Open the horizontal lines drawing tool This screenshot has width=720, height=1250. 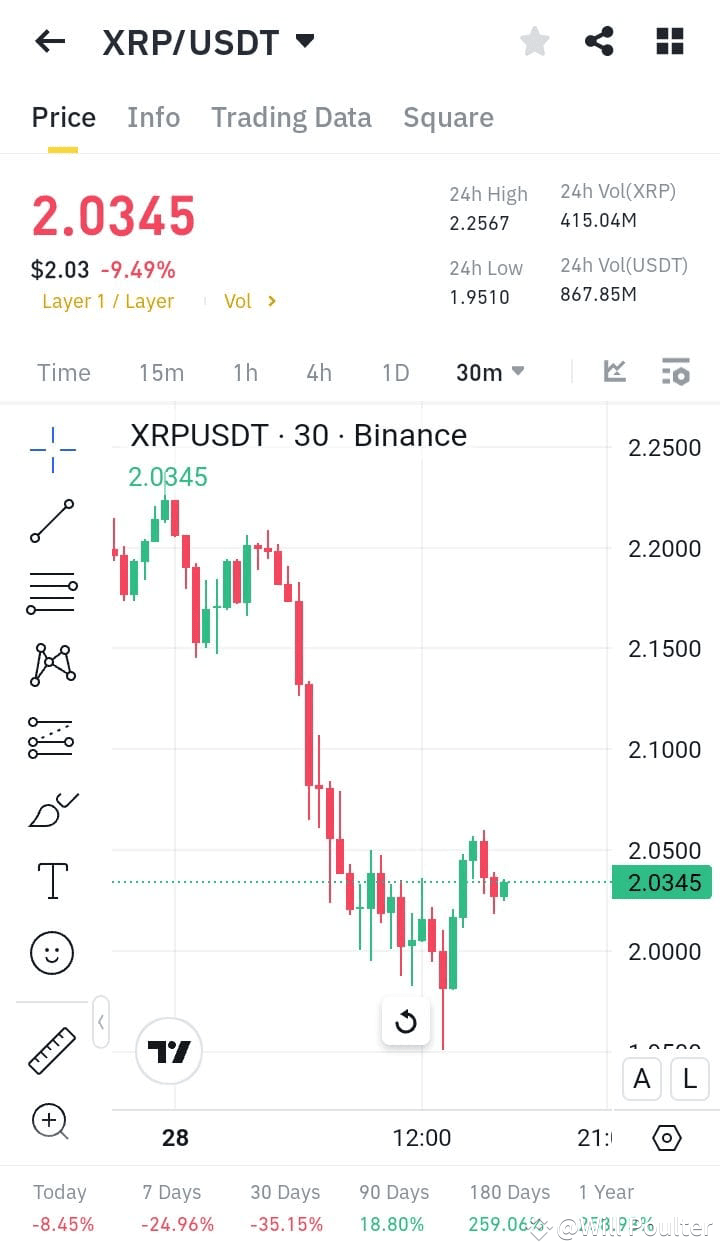click(x=51, y=592)
